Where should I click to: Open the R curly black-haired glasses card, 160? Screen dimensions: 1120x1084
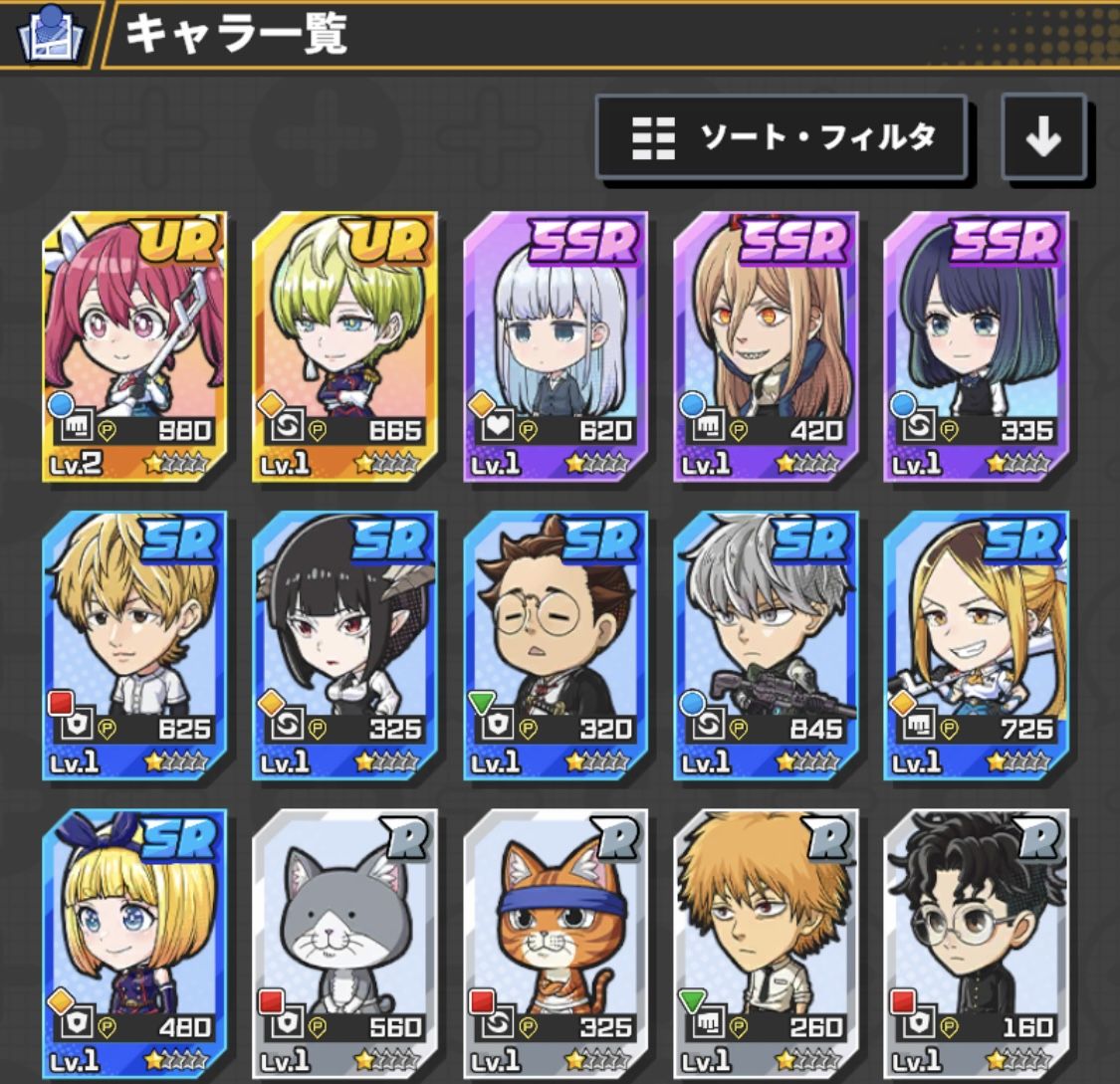click(x=976, y=941)
